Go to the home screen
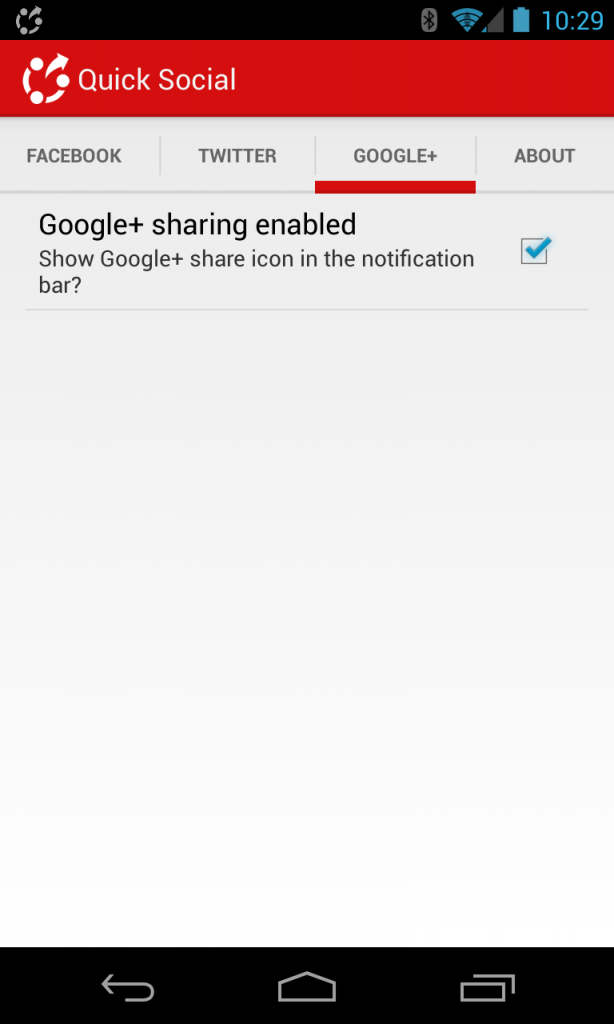This screenshot has height=1024, width=614. [306, 988]
